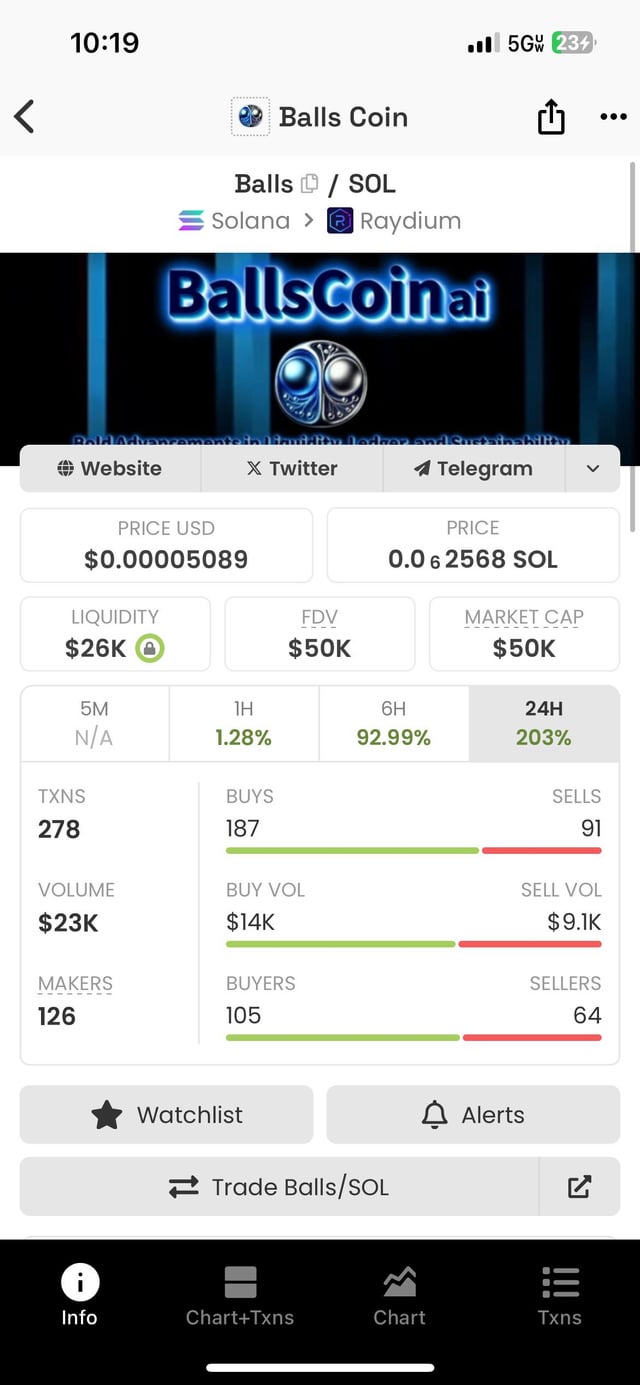Share the Balls Coin page

click(x=551, y=118)
